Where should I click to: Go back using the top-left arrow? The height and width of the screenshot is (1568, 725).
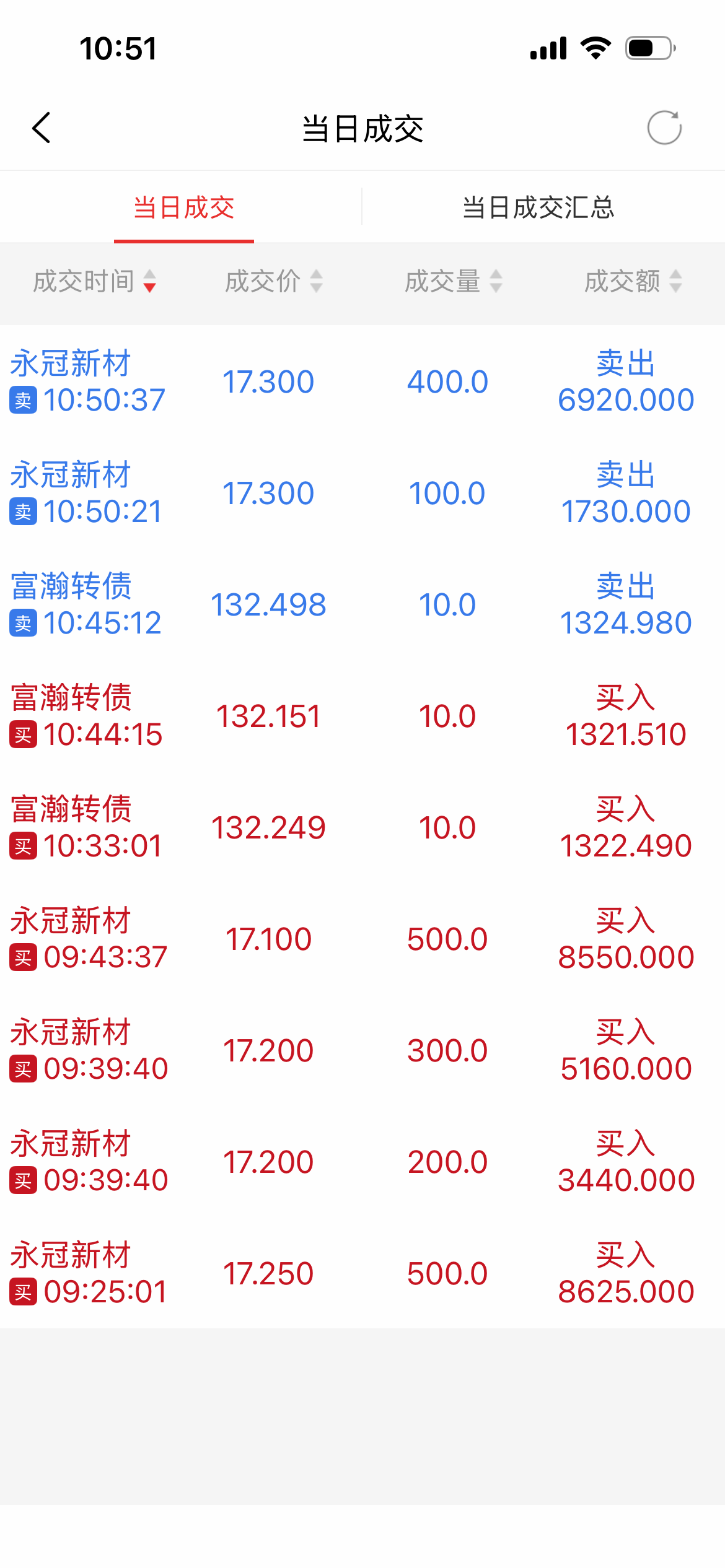click(42, 128)
